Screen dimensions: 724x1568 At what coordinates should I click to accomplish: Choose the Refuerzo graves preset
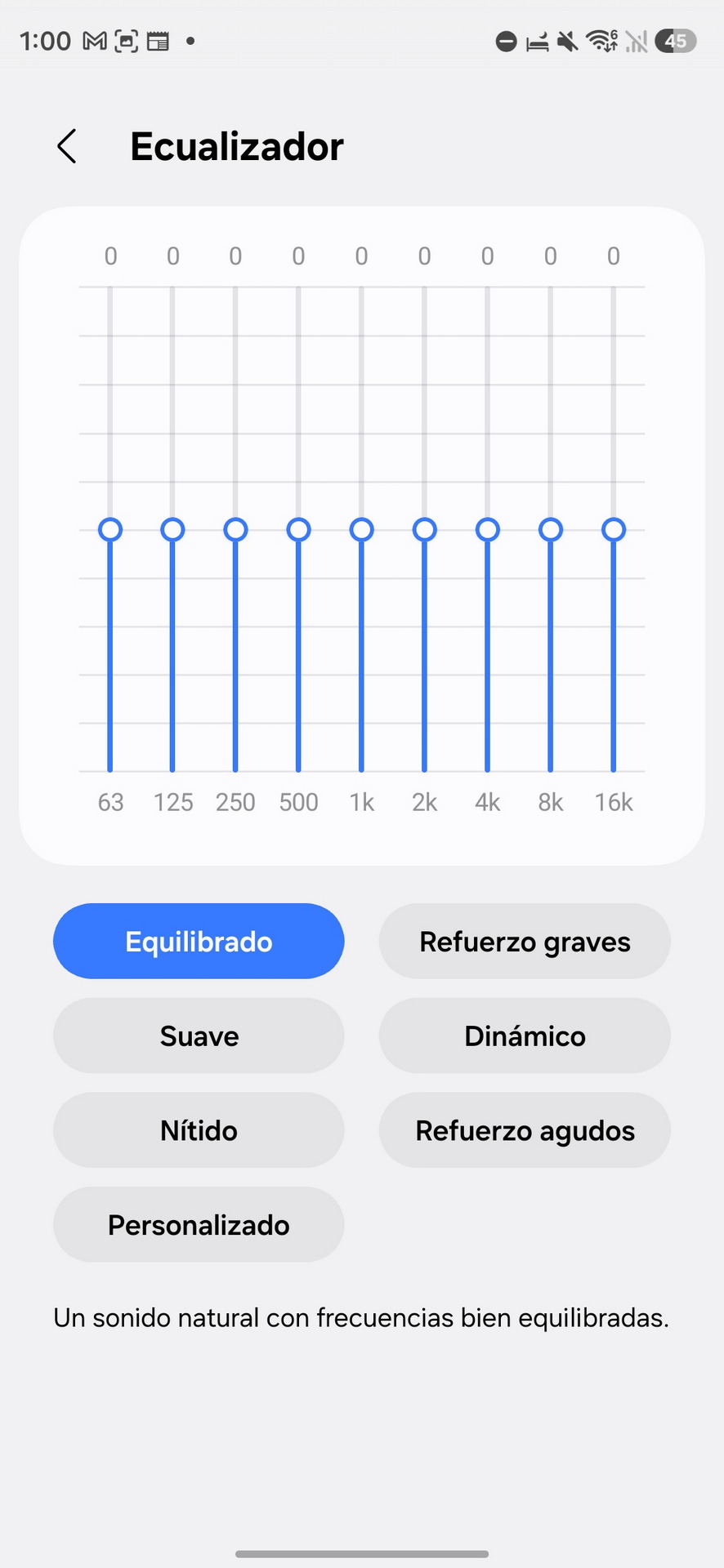525,942
